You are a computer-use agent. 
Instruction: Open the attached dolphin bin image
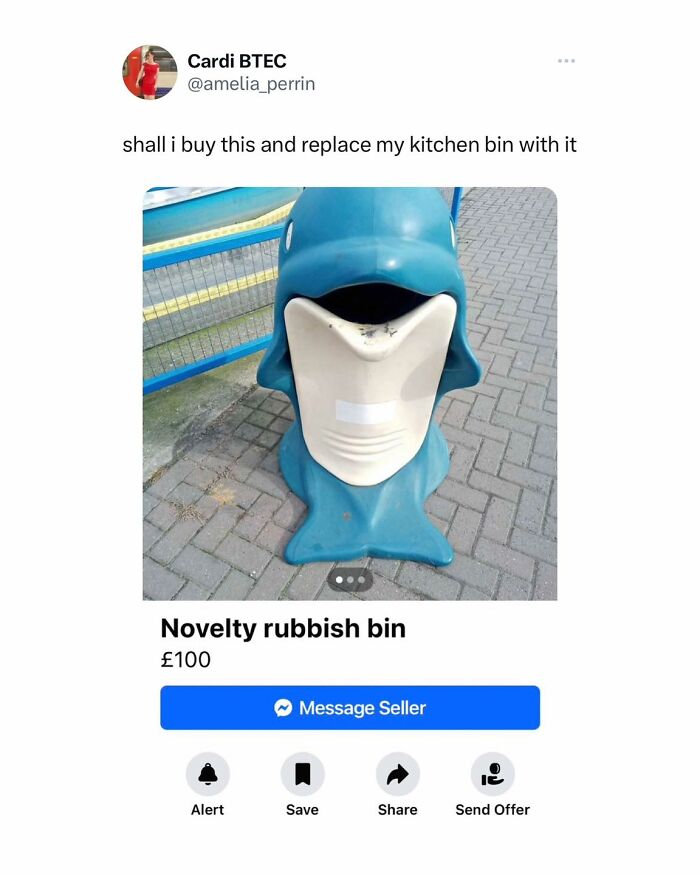coord(350,393)
